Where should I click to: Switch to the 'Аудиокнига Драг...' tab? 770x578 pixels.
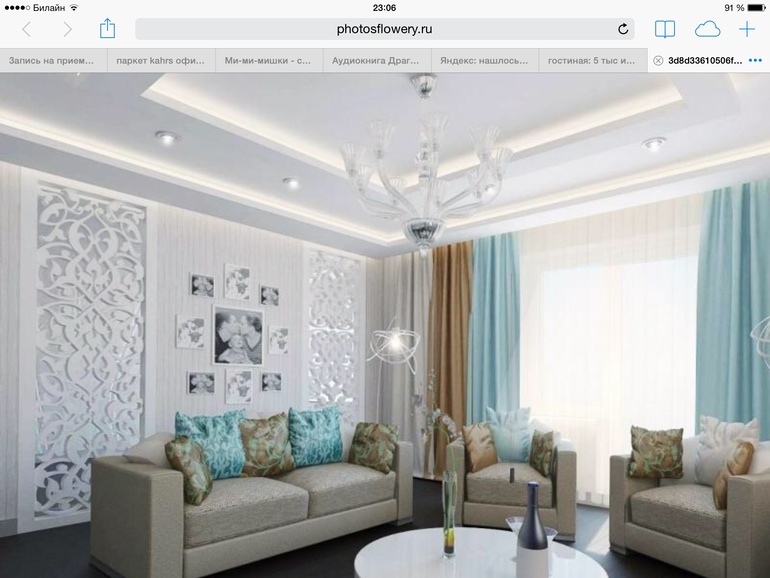pyautogui.click(x=377, y=60)
